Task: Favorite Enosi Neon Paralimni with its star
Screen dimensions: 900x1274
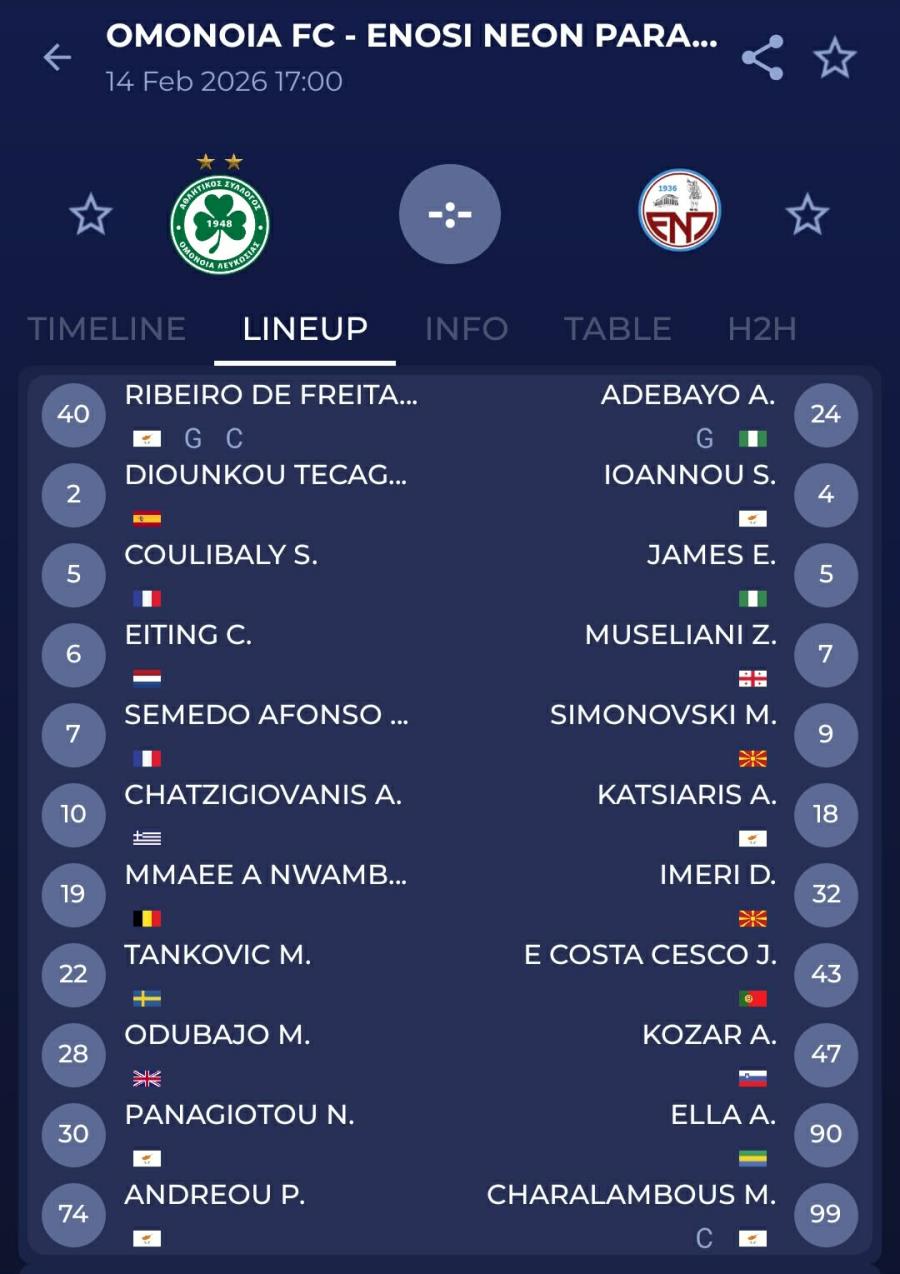Action: pyautogui.click(x=807, y=215)
